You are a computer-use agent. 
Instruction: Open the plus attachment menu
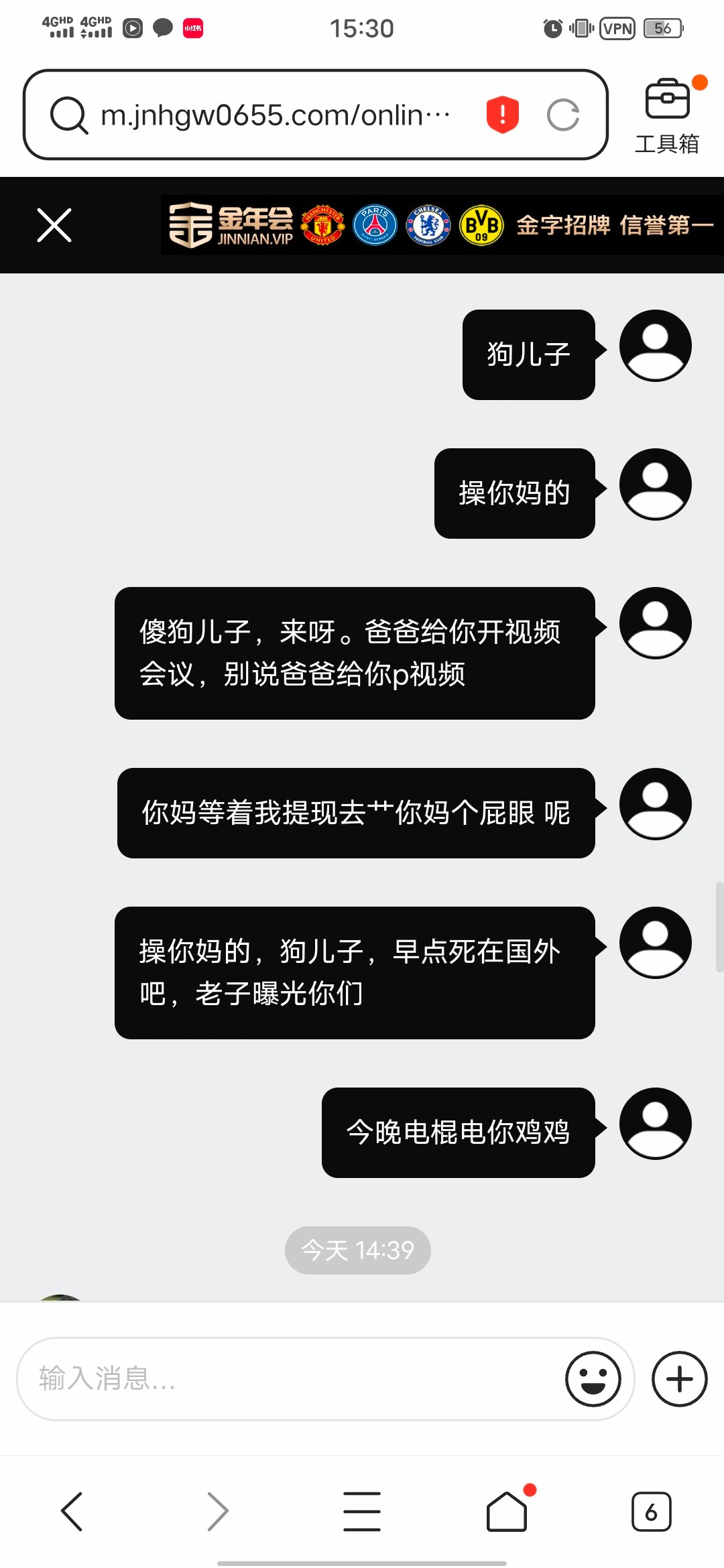click(x=679, y=1379)
